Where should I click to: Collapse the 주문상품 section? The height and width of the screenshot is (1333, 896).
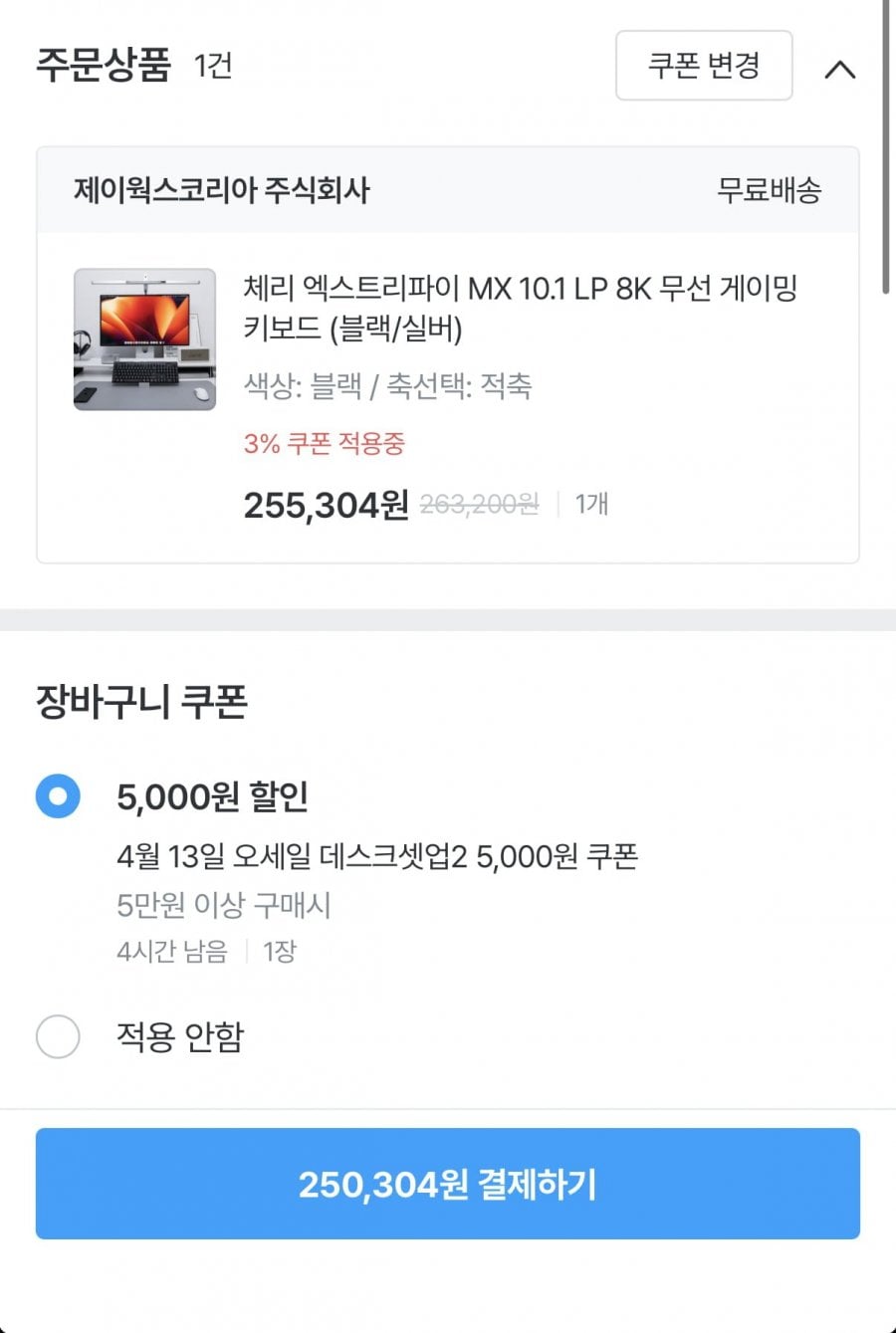(840, 69)
